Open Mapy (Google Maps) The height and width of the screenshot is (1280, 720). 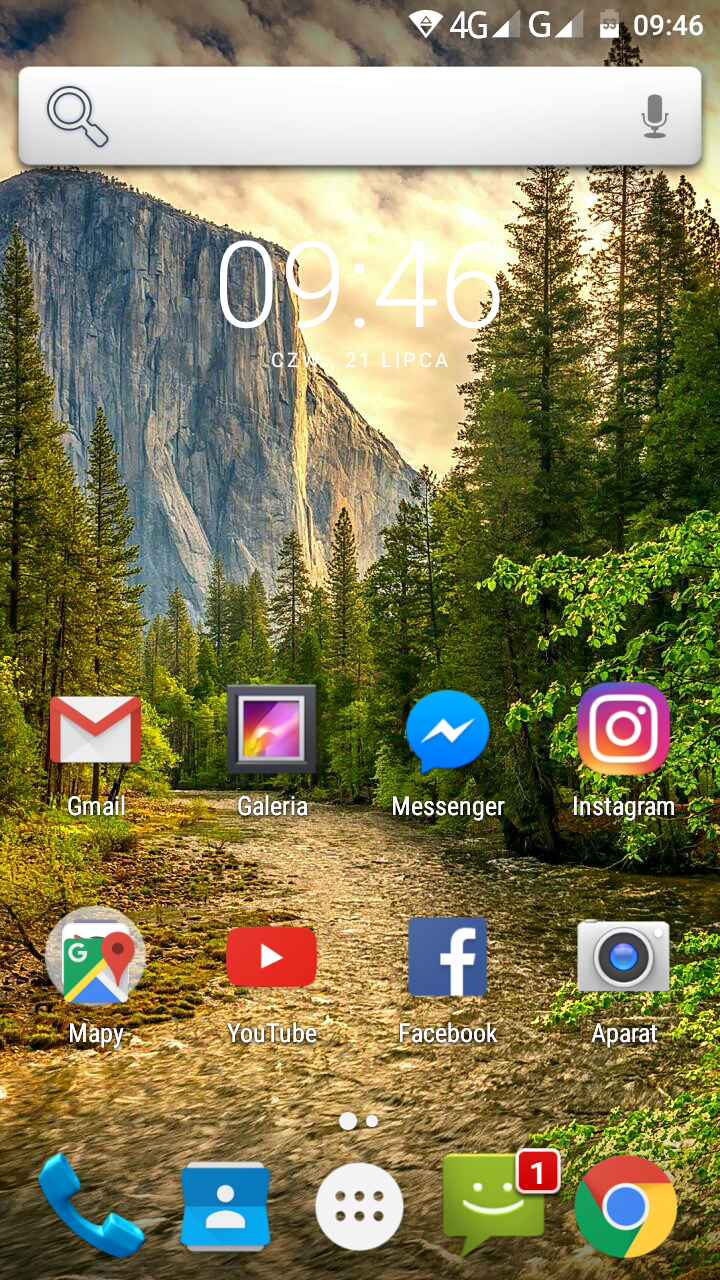coord(96,976)
